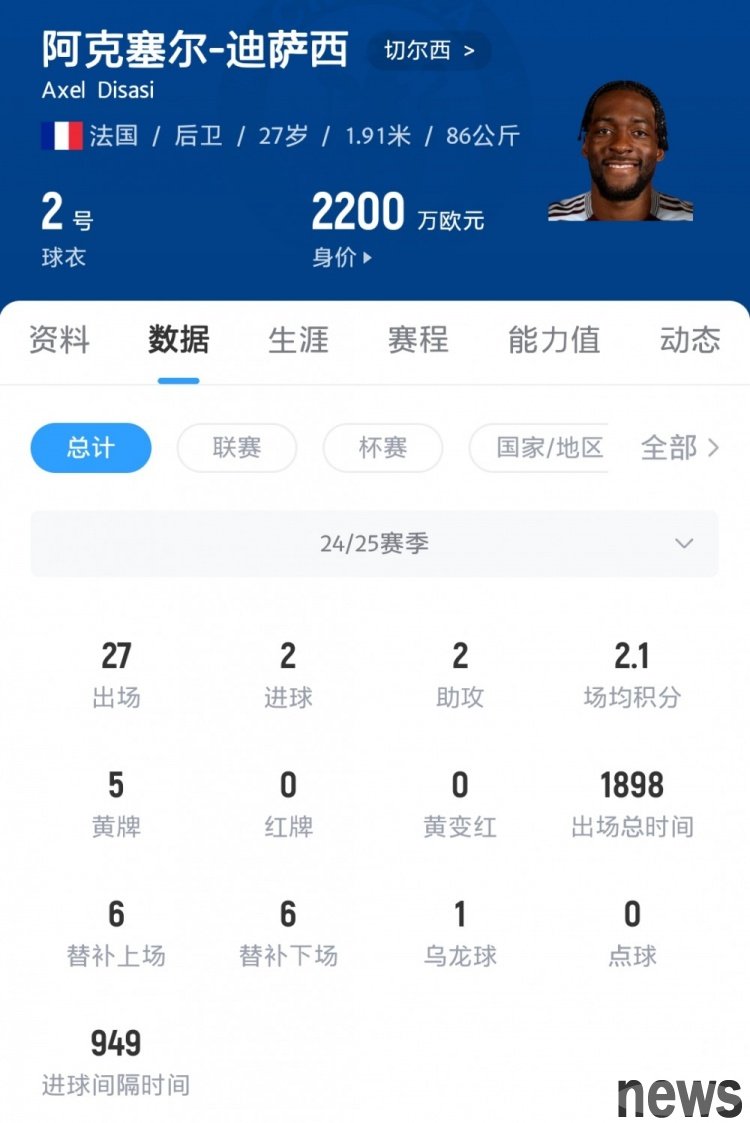Open the 能力值 tab
Image resolution: width=750 pixels, height=1123 pixels.
[554, 340]
